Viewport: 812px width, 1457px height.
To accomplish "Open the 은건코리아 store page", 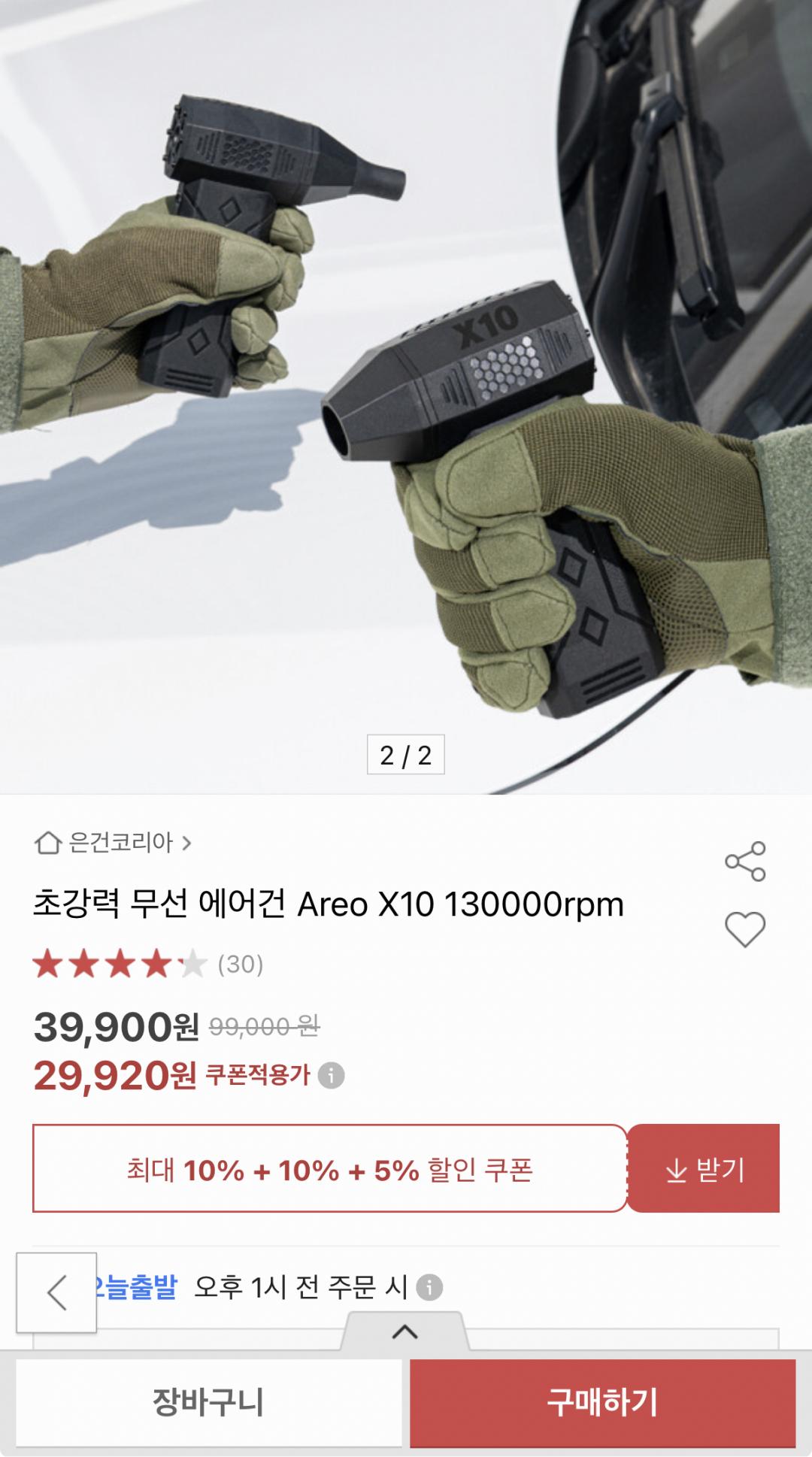I will pyautogui.click(x=113, y=843).
